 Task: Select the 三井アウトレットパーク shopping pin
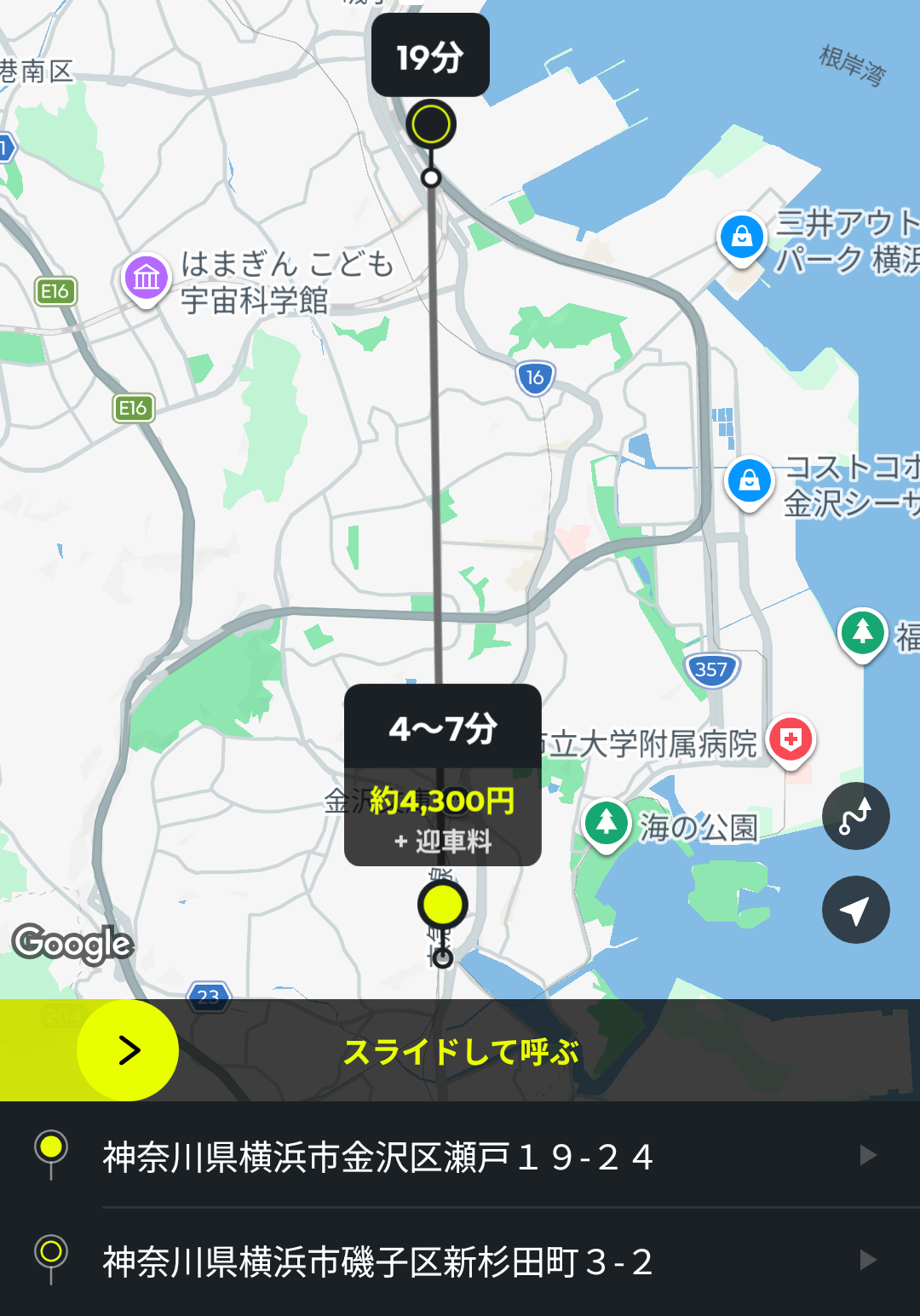tap(741, 236)
